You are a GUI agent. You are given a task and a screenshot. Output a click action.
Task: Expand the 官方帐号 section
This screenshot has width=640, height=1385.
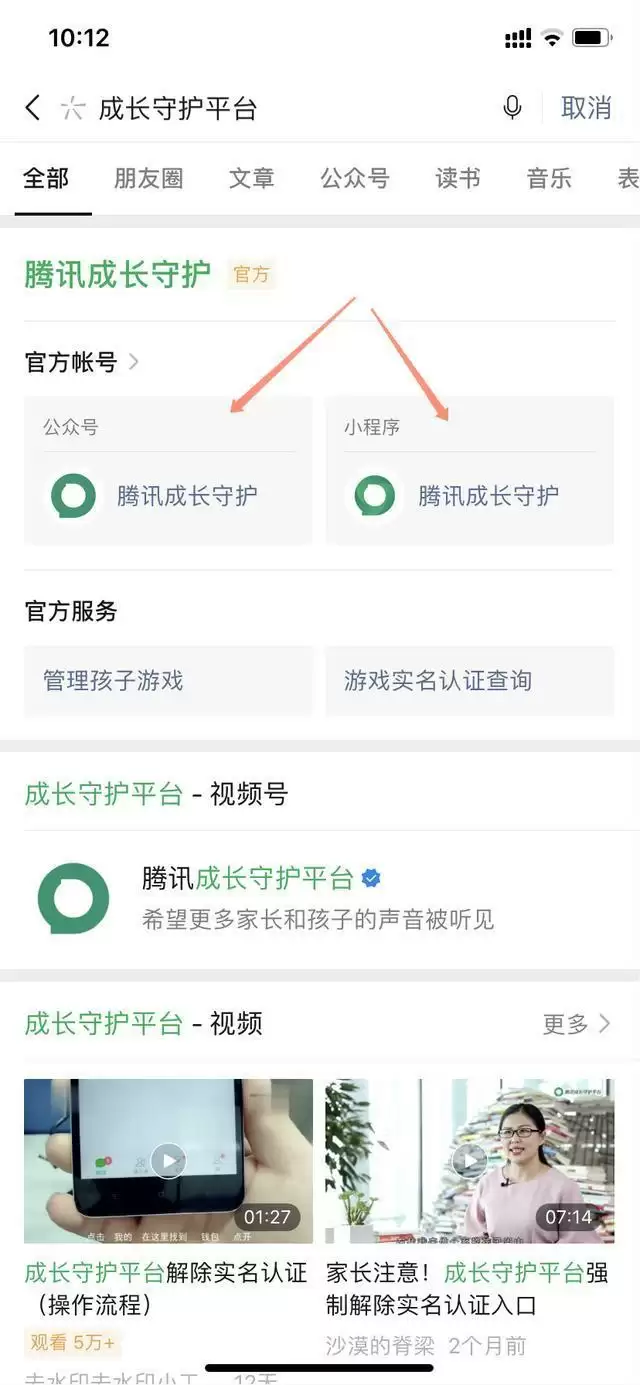(80, 362)
